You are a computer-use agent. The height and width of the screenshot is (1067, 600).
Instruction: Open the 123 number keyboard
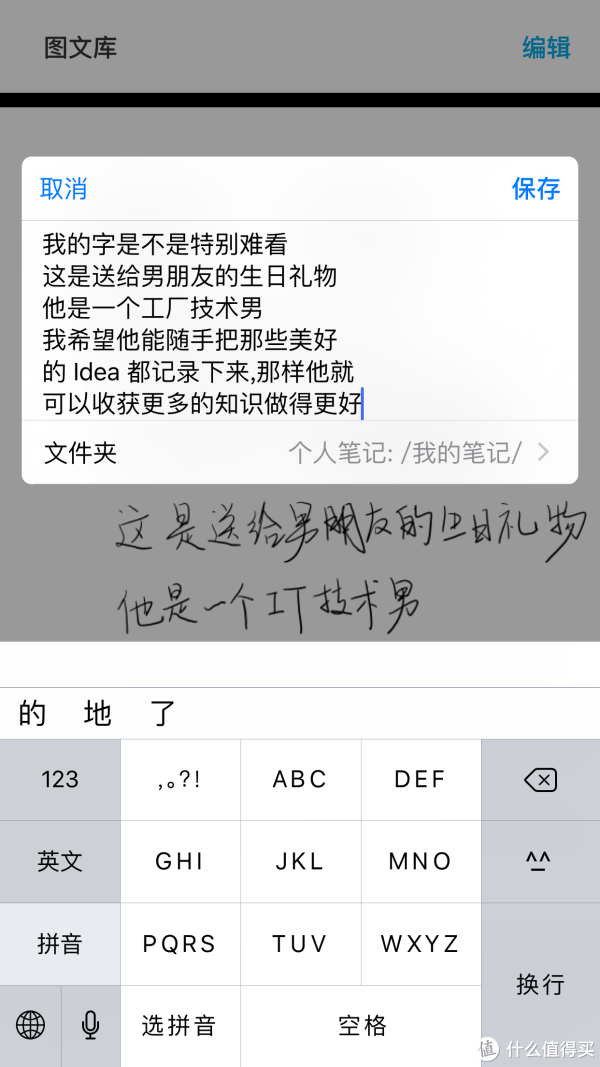(60, 780)
